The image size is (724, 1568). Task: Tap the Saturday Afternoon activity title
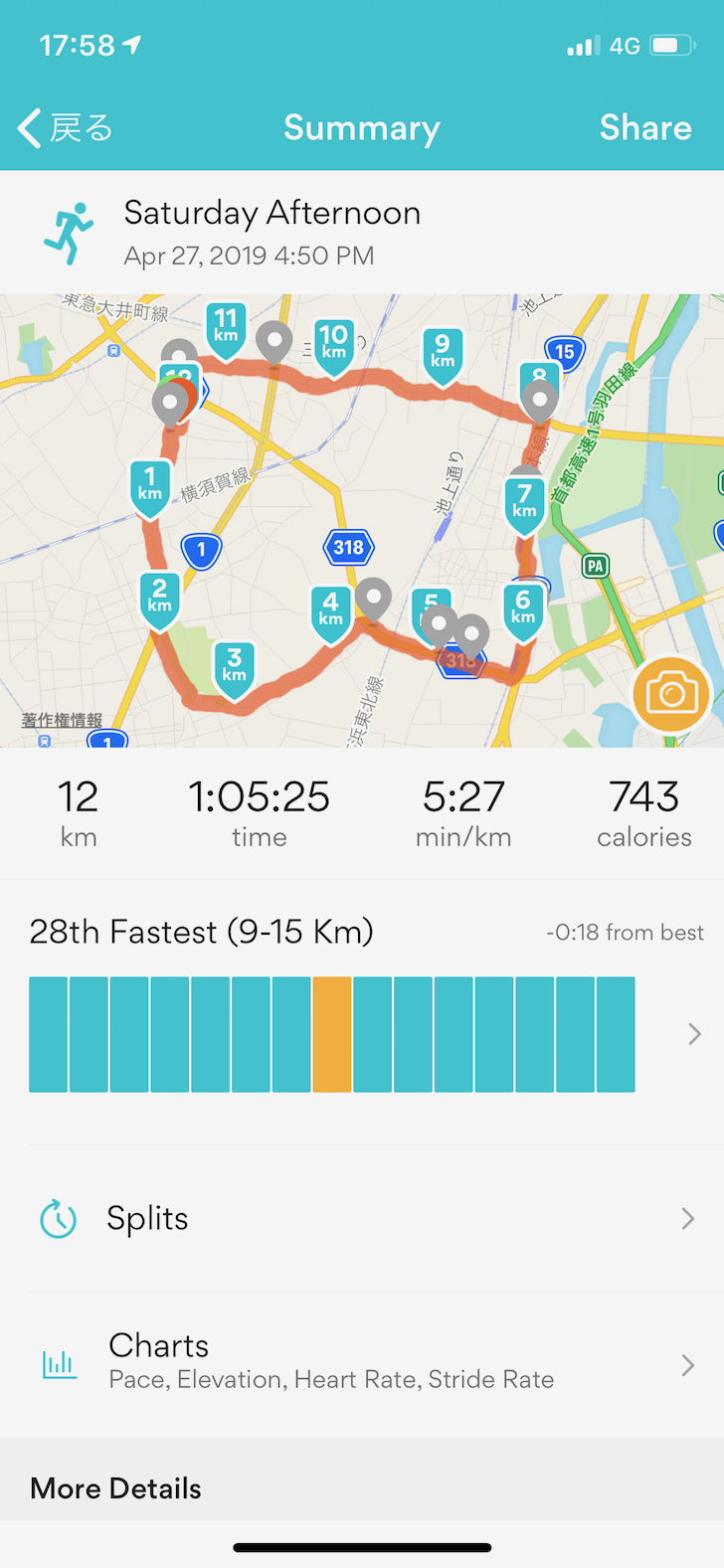click(x=271, y=214)
